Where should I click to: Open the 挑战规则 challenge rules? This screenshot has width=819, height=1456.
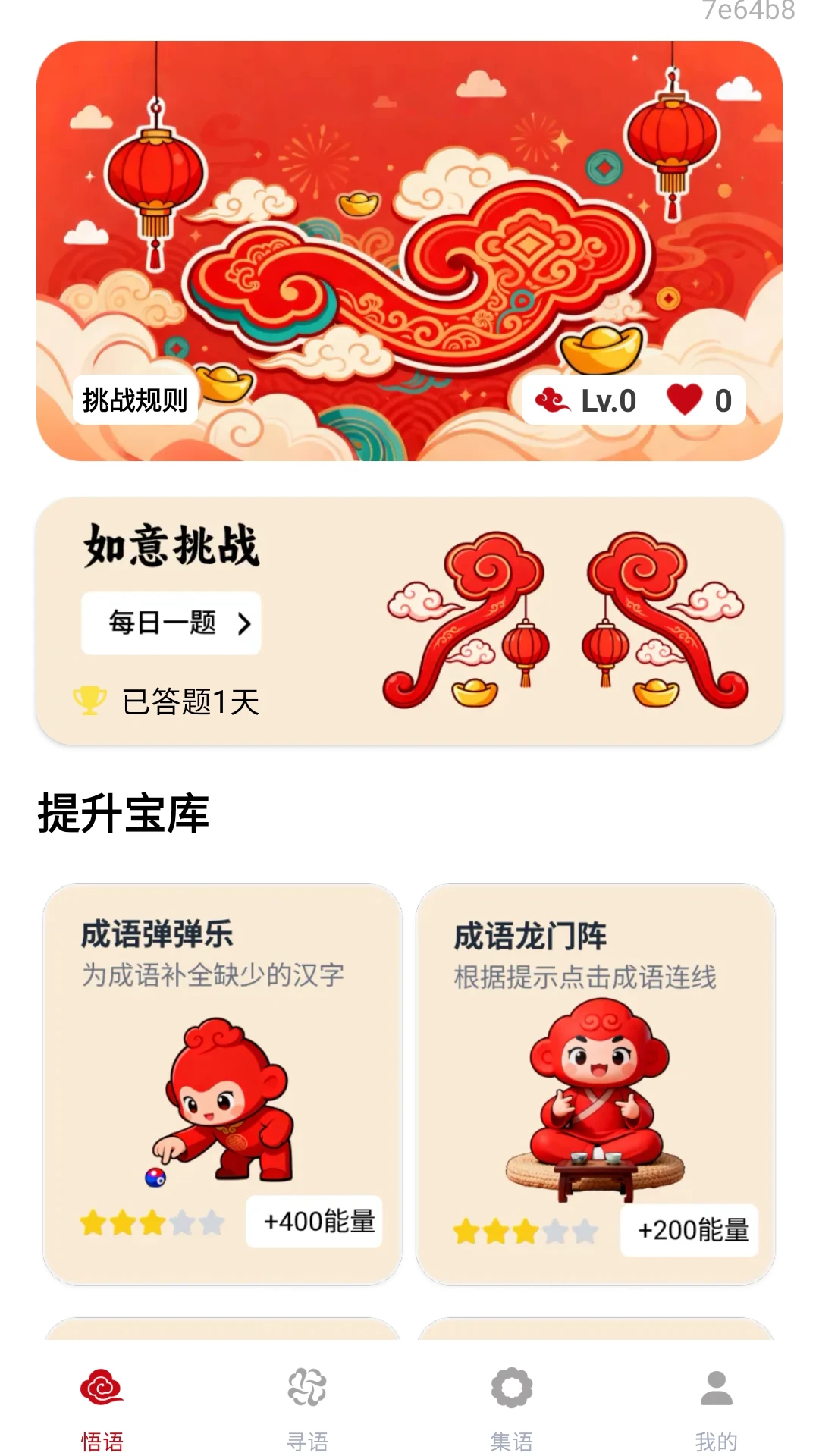135,400
